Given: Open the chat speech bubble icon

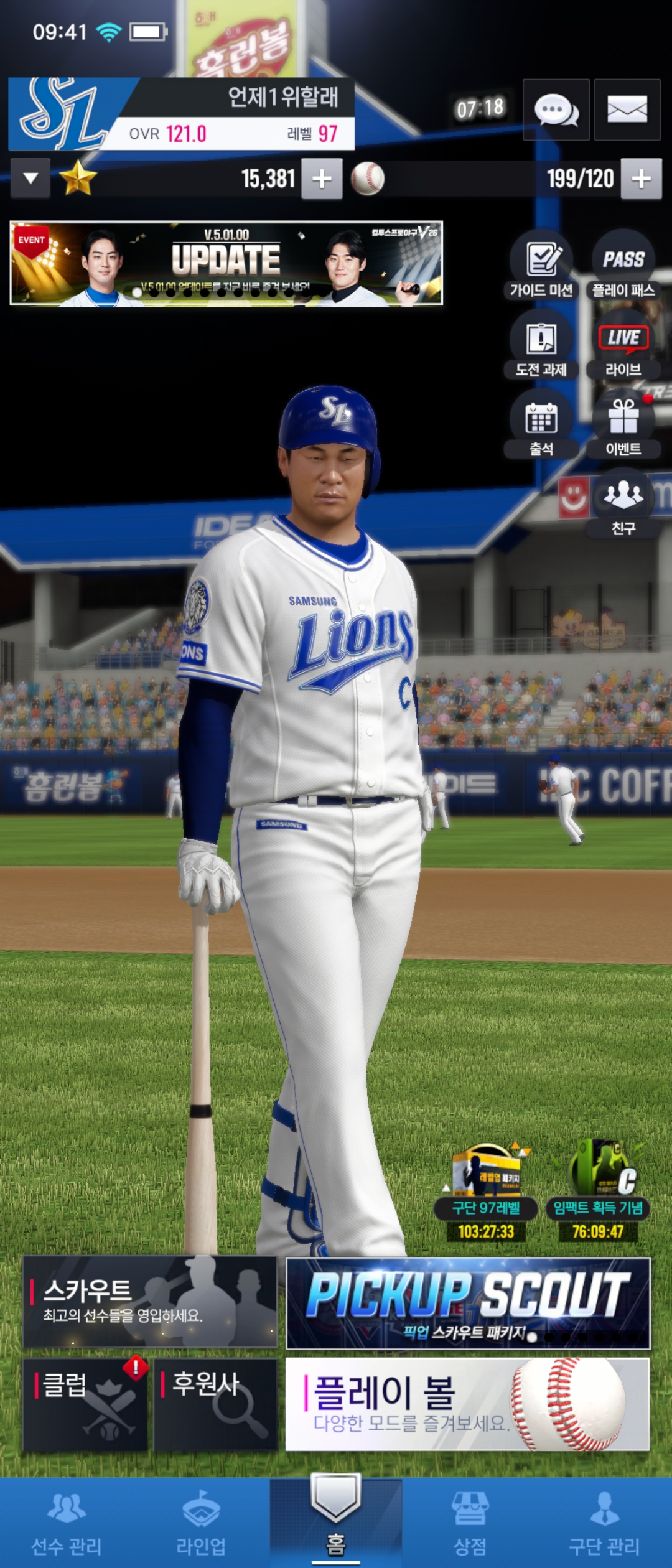Looking at the screenshot, I should [556, 110].
